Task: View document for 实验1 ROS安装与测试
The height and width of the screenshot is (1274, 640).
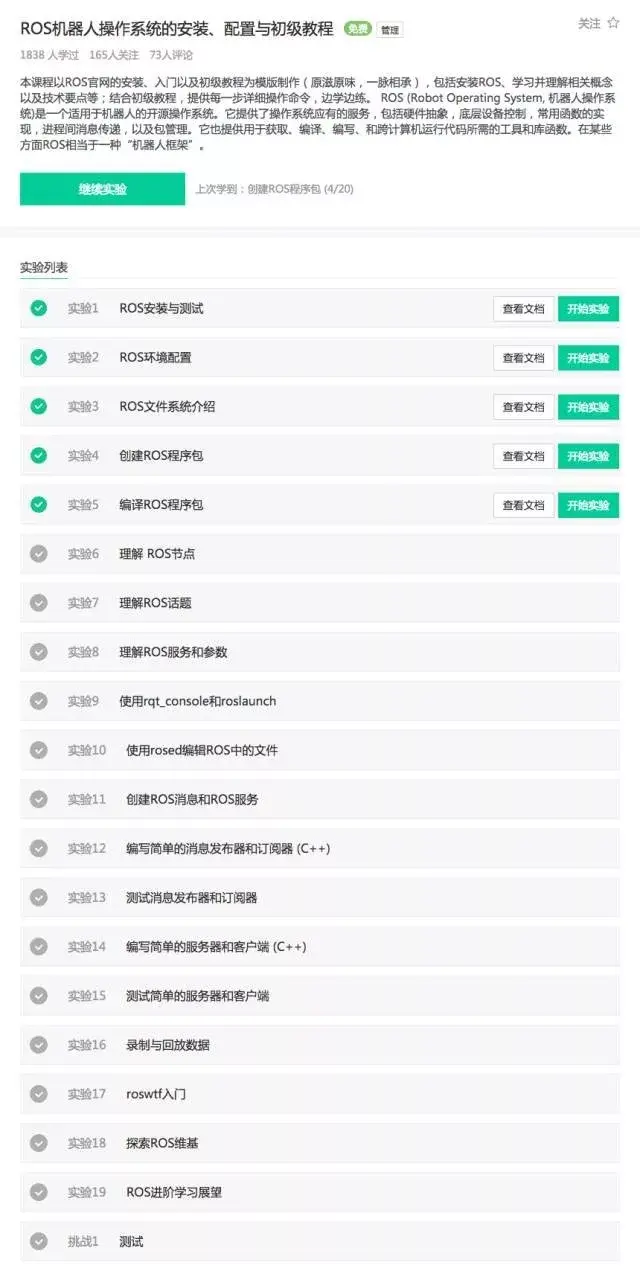Action: (523, 309)
